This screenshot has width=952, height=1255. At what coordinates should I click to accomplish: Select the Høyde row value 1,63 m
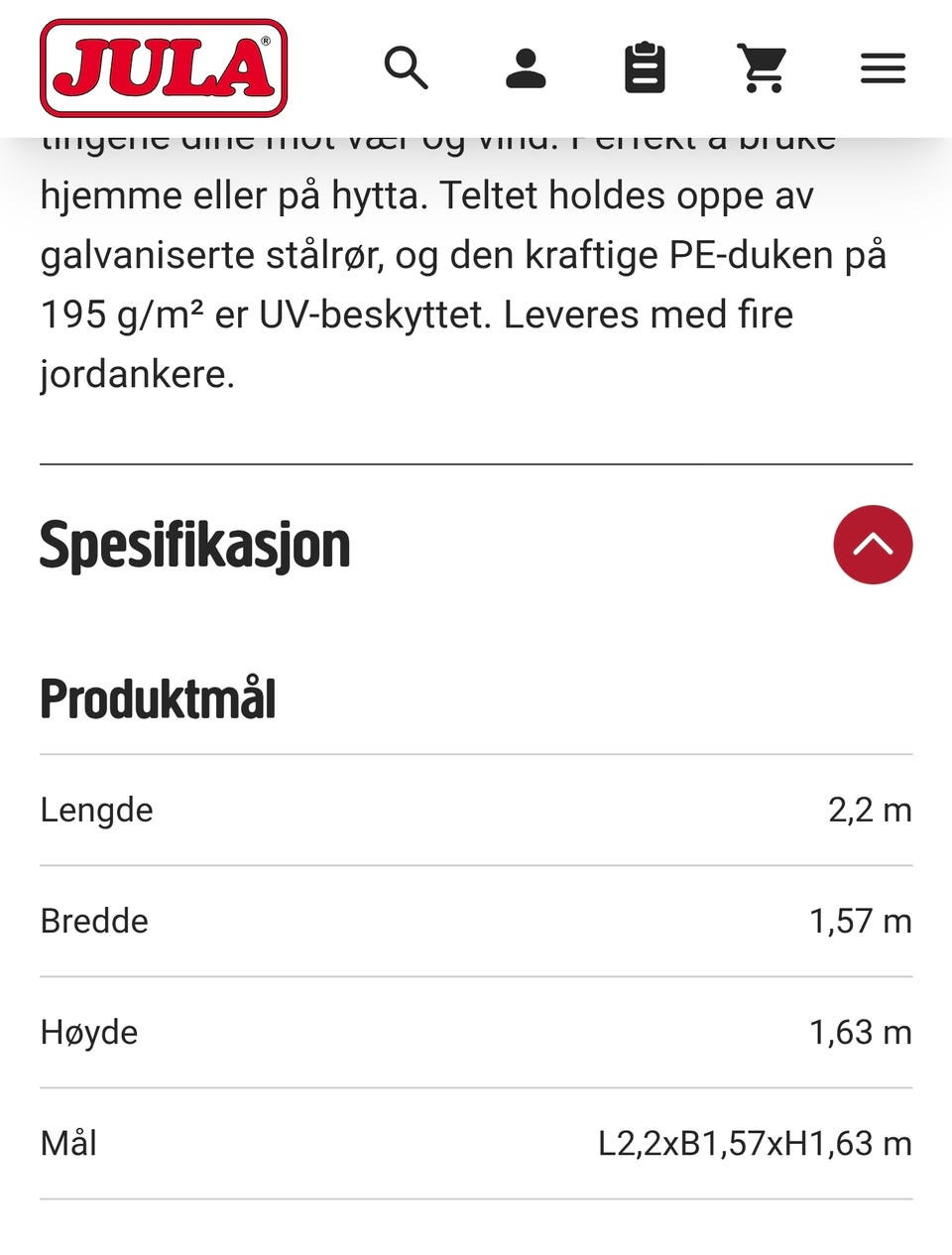click(x=860, y=1032)
